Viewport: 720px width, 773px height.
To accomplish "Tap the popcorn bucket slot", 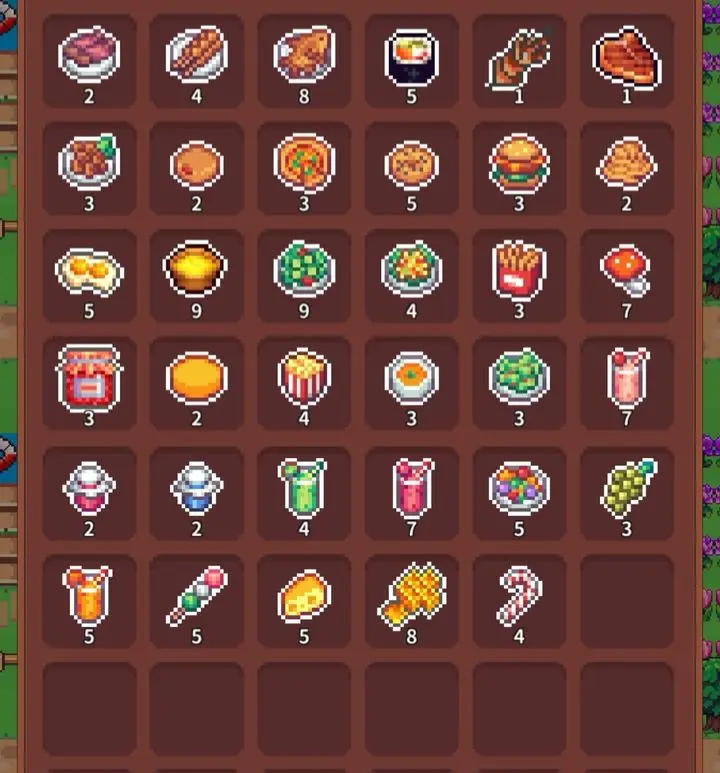I will (x=304, y=379).
